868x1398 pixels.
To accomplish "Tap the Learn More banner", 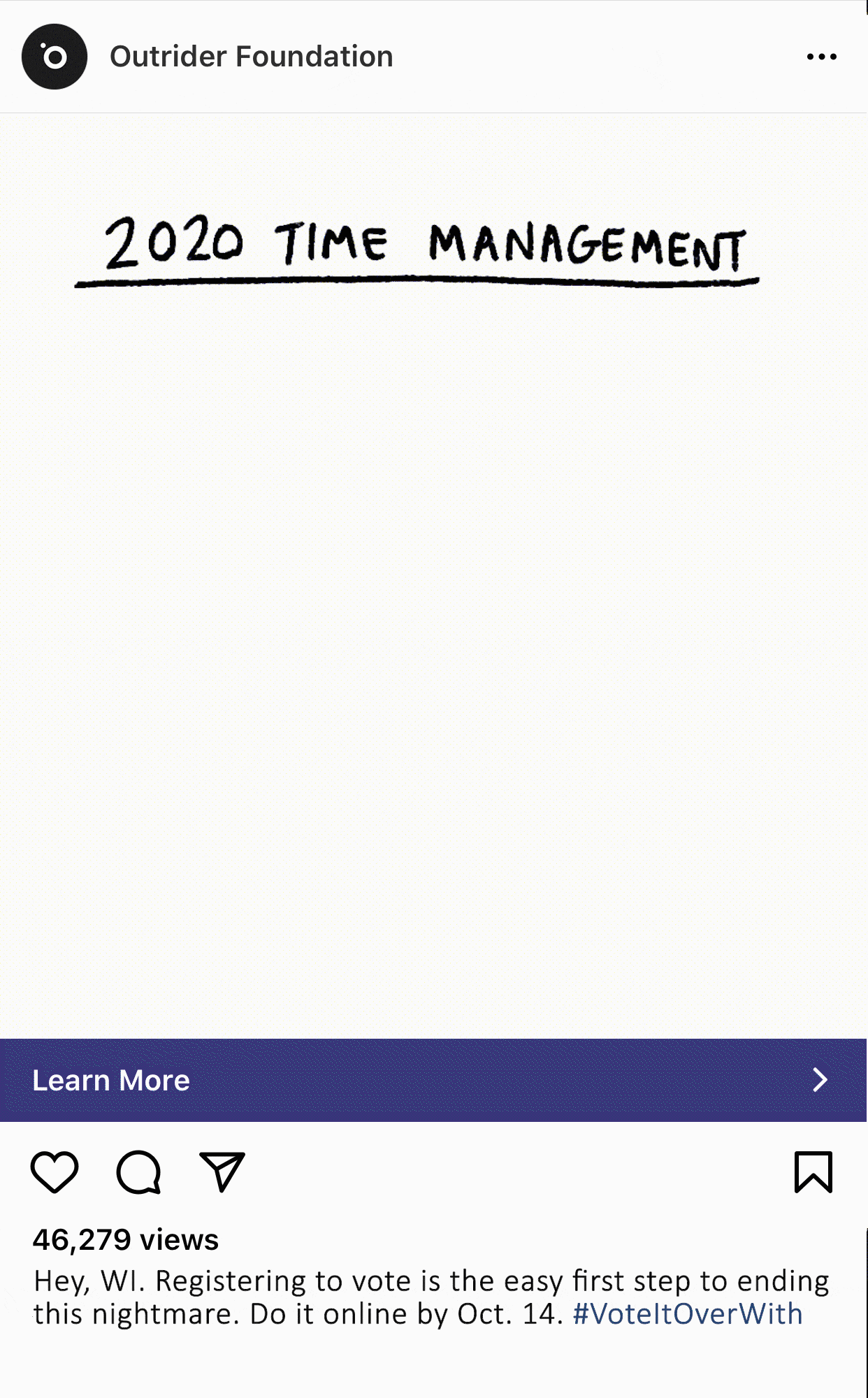I will 433,1080.
